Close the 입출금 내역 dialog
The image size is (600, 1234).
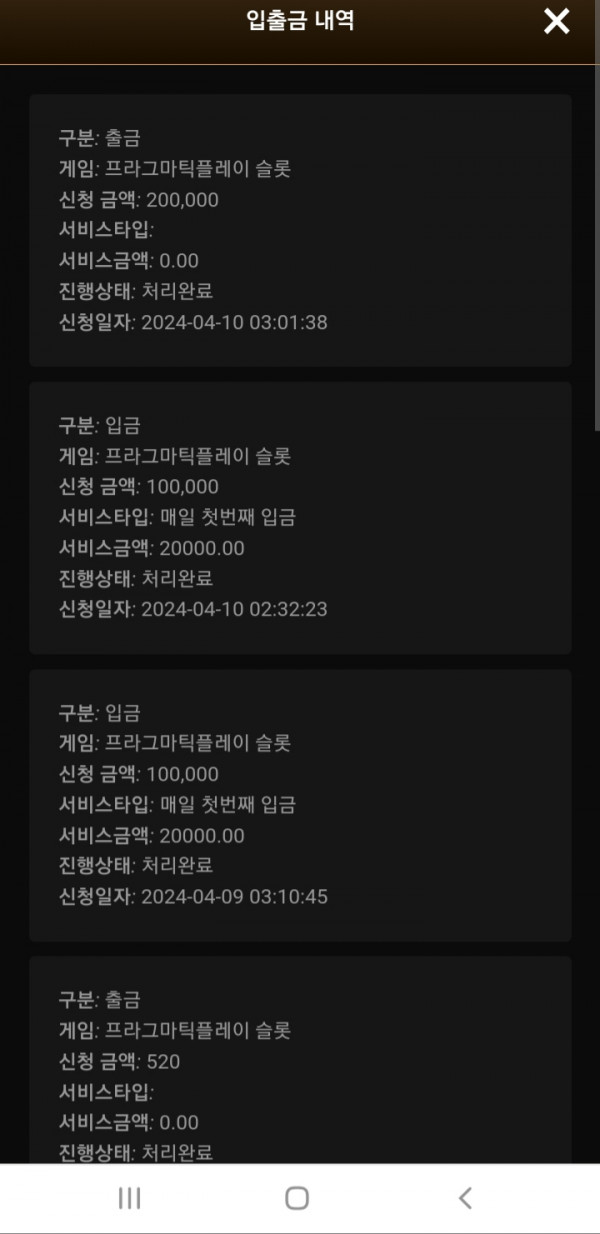557,20
